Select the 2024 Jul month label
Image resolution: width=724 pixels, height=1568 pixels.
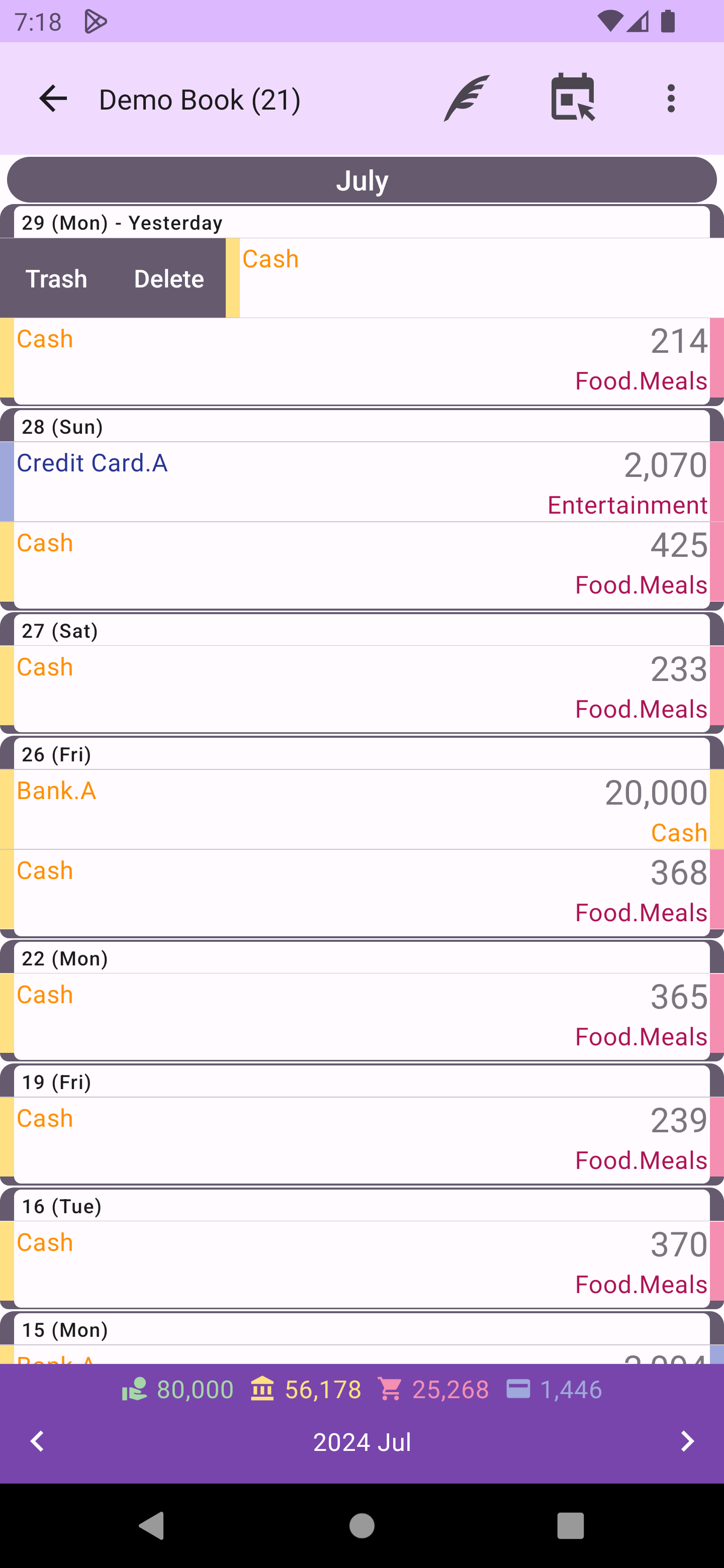[x=361, y=1442]
